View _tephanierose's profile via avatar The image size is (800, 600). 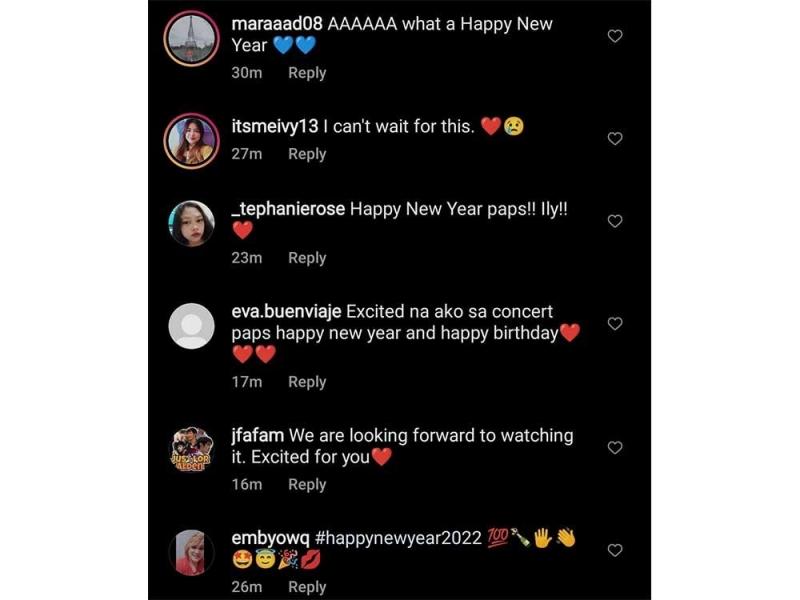191,224
